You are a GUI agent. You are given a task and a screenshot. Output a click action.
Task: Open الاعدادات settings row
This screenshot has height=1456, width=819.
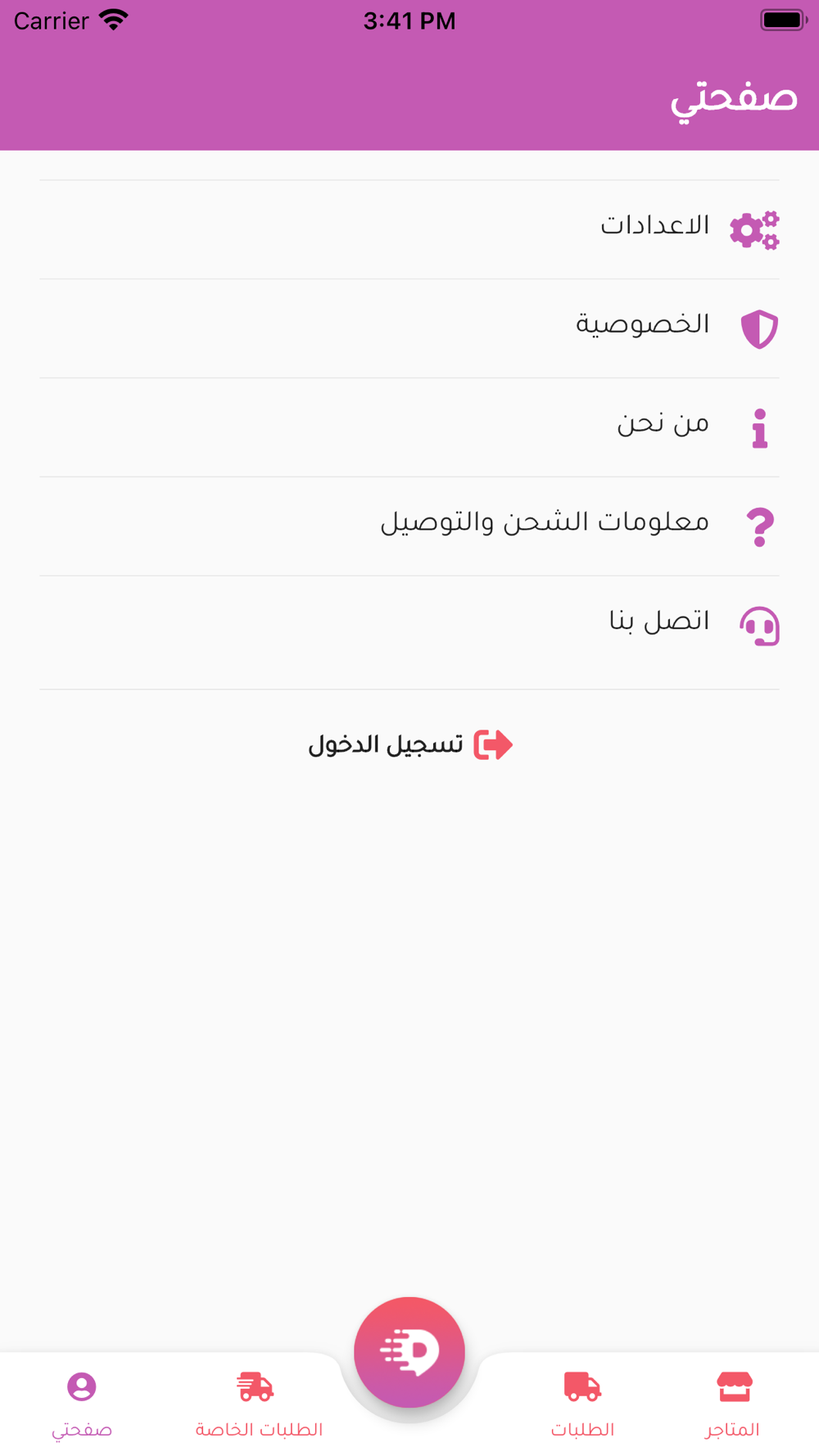pos(409,229)
